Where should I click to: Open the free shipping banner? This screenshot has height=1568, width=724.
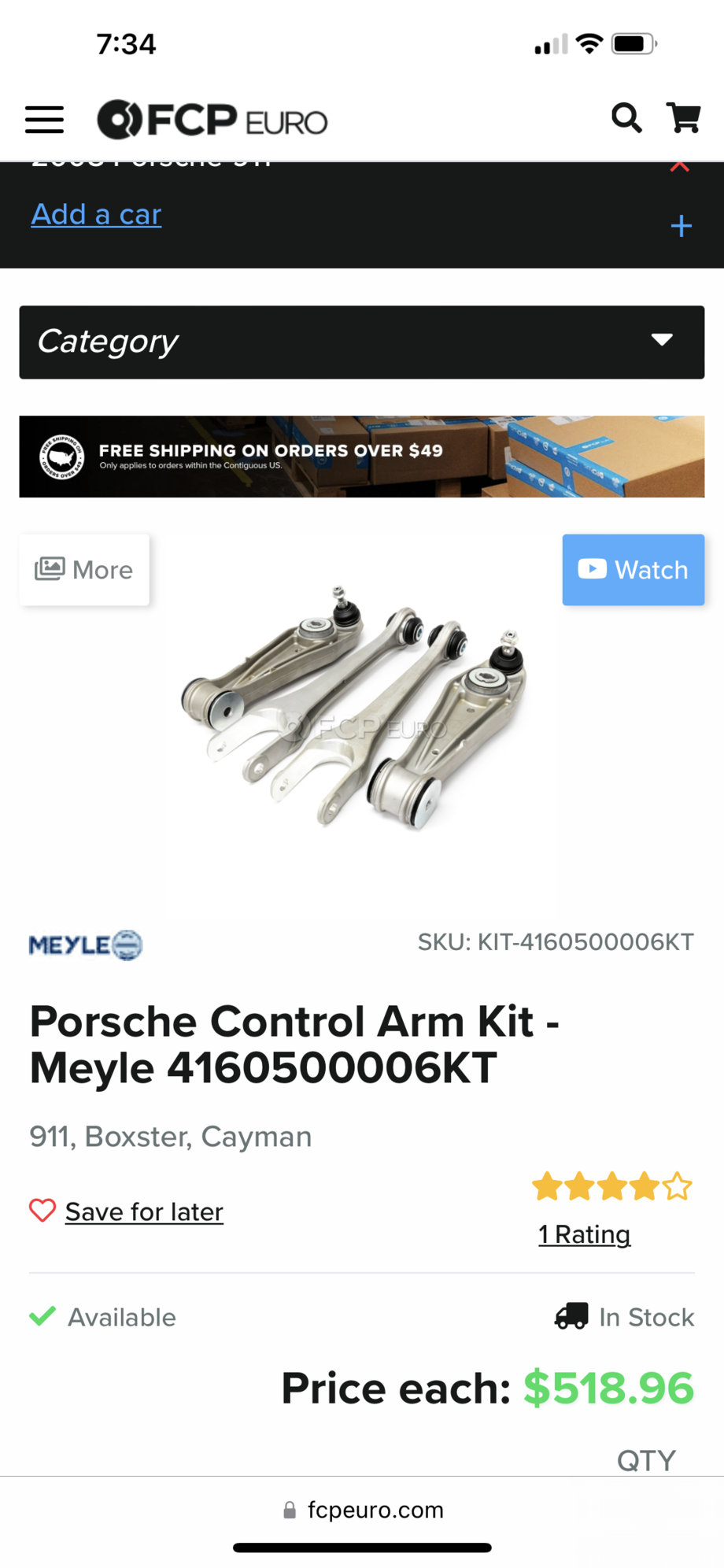362,457
